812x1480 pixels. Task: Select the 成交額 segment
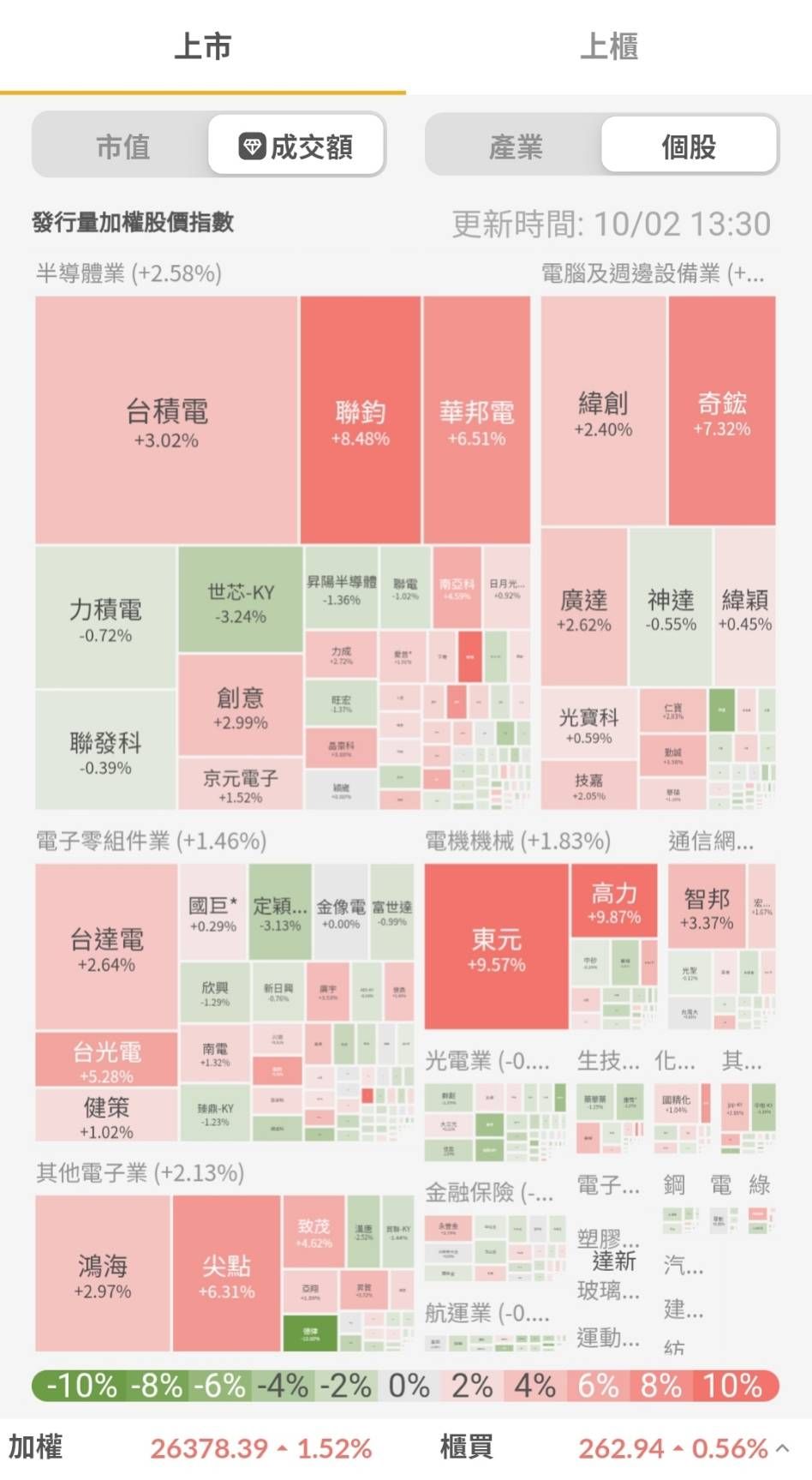(296, 147)
